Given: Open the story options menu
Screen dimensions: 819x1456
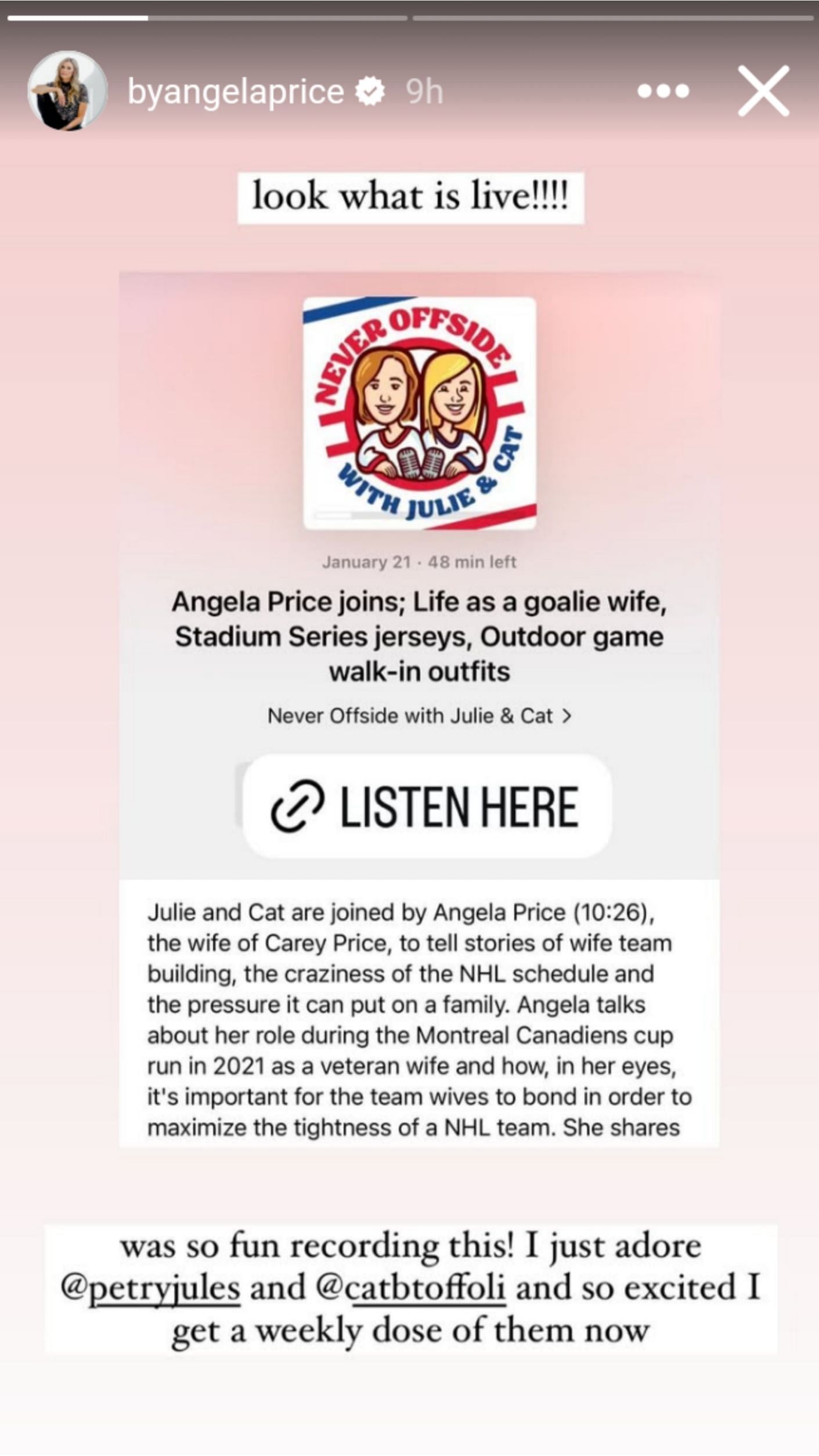Looking at the screenshot, I should (x=663, y=91).
